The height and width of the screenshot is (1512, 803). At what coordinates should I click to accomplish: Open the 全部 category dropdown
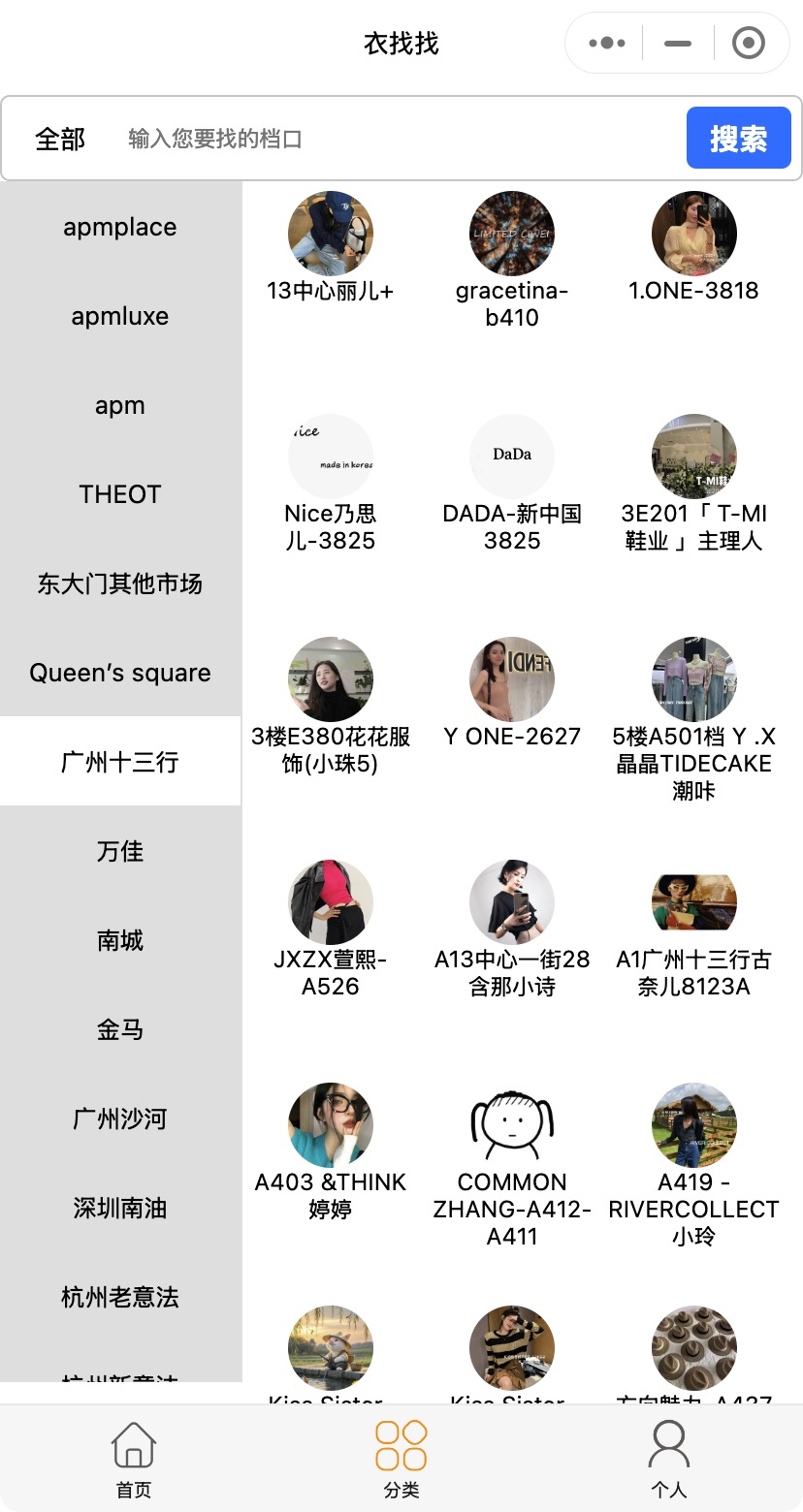(x=60, y=139)
